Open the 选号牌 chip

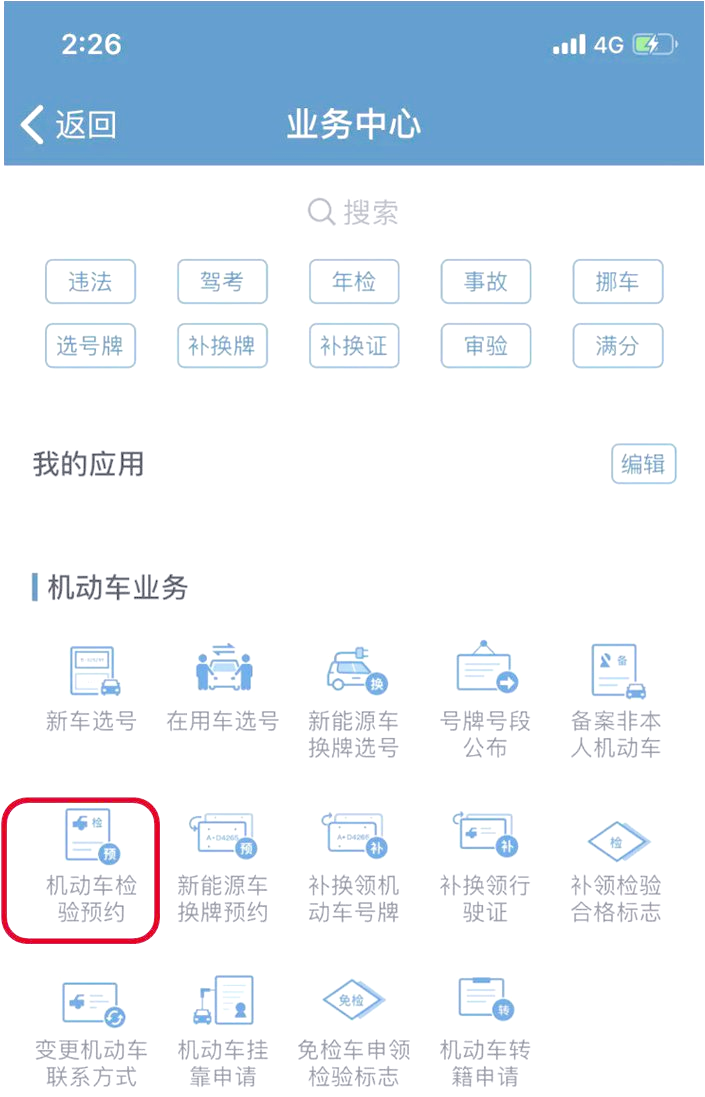90,346
